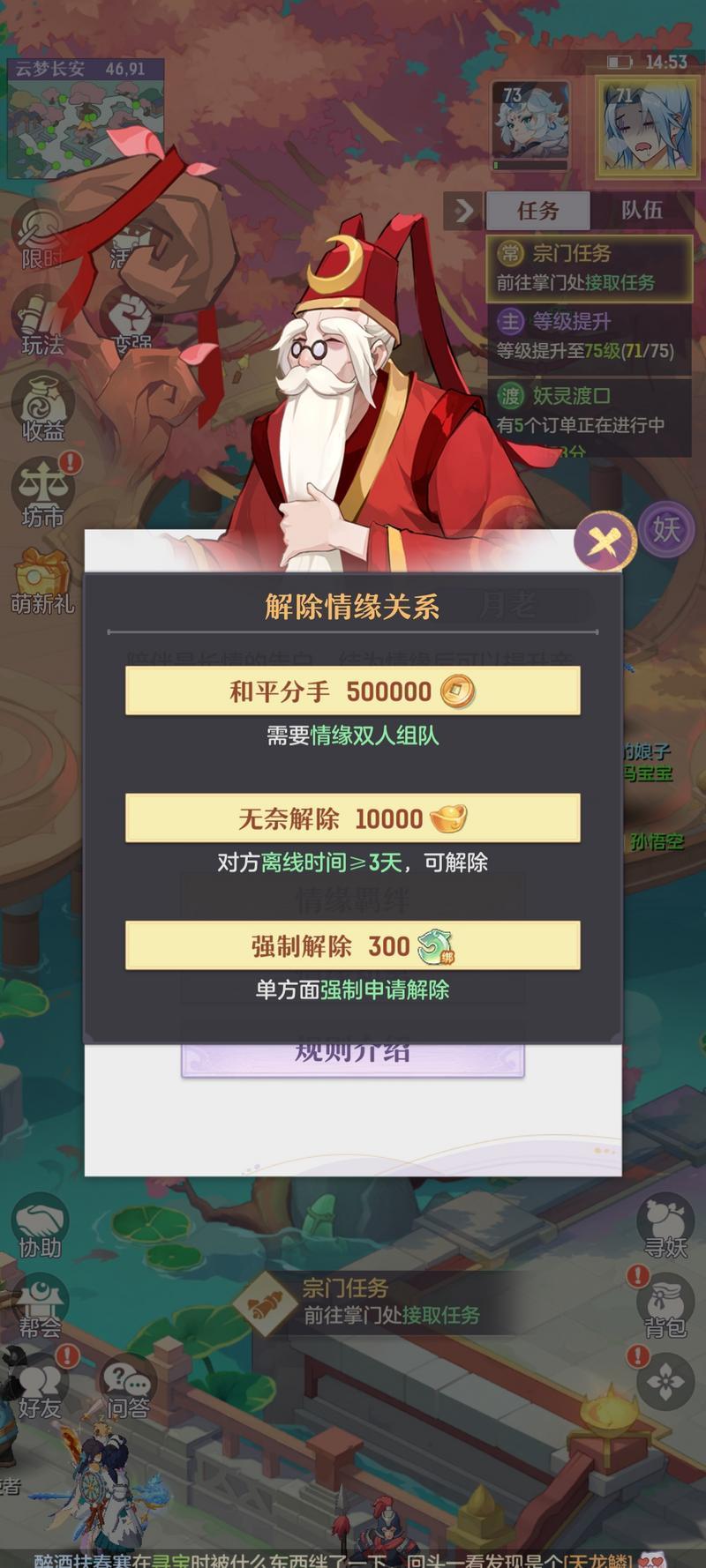
Task: Collapse the task panel arrow
Action: 463,210
